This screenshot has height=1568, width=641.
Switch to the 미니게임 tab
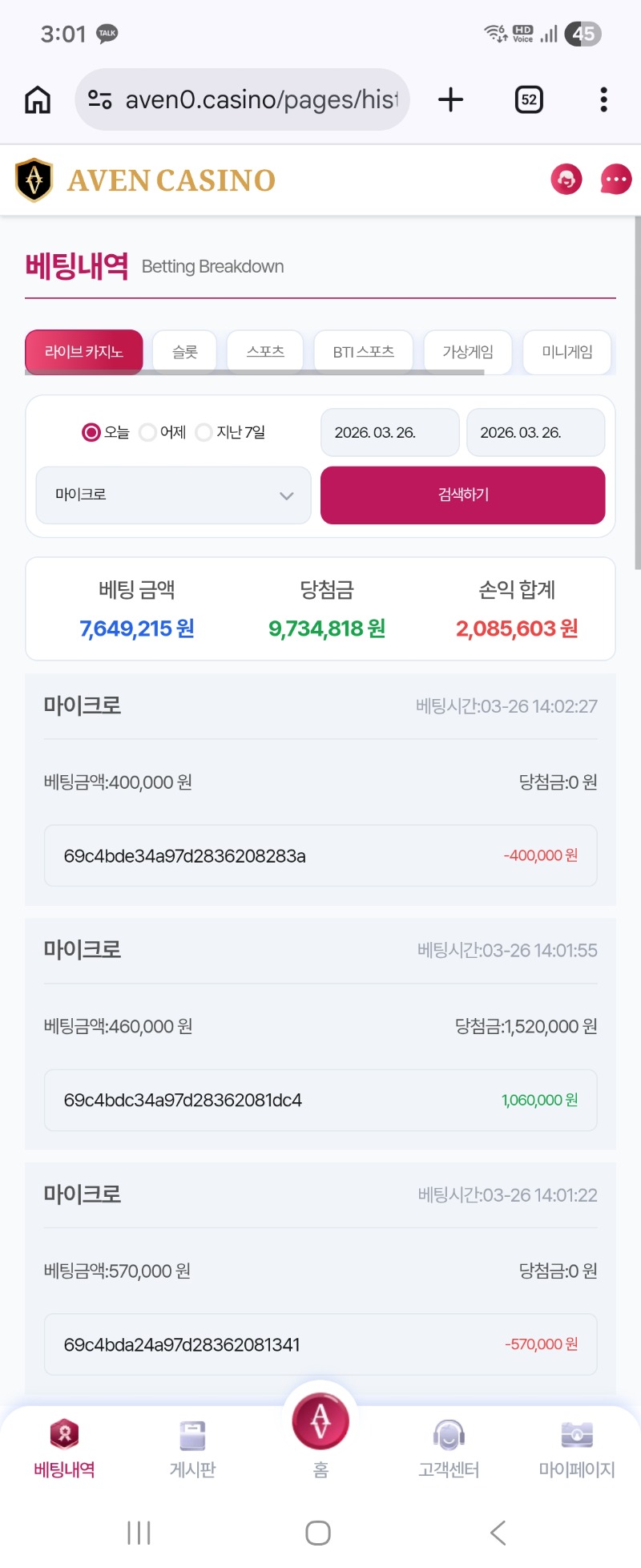566,352
